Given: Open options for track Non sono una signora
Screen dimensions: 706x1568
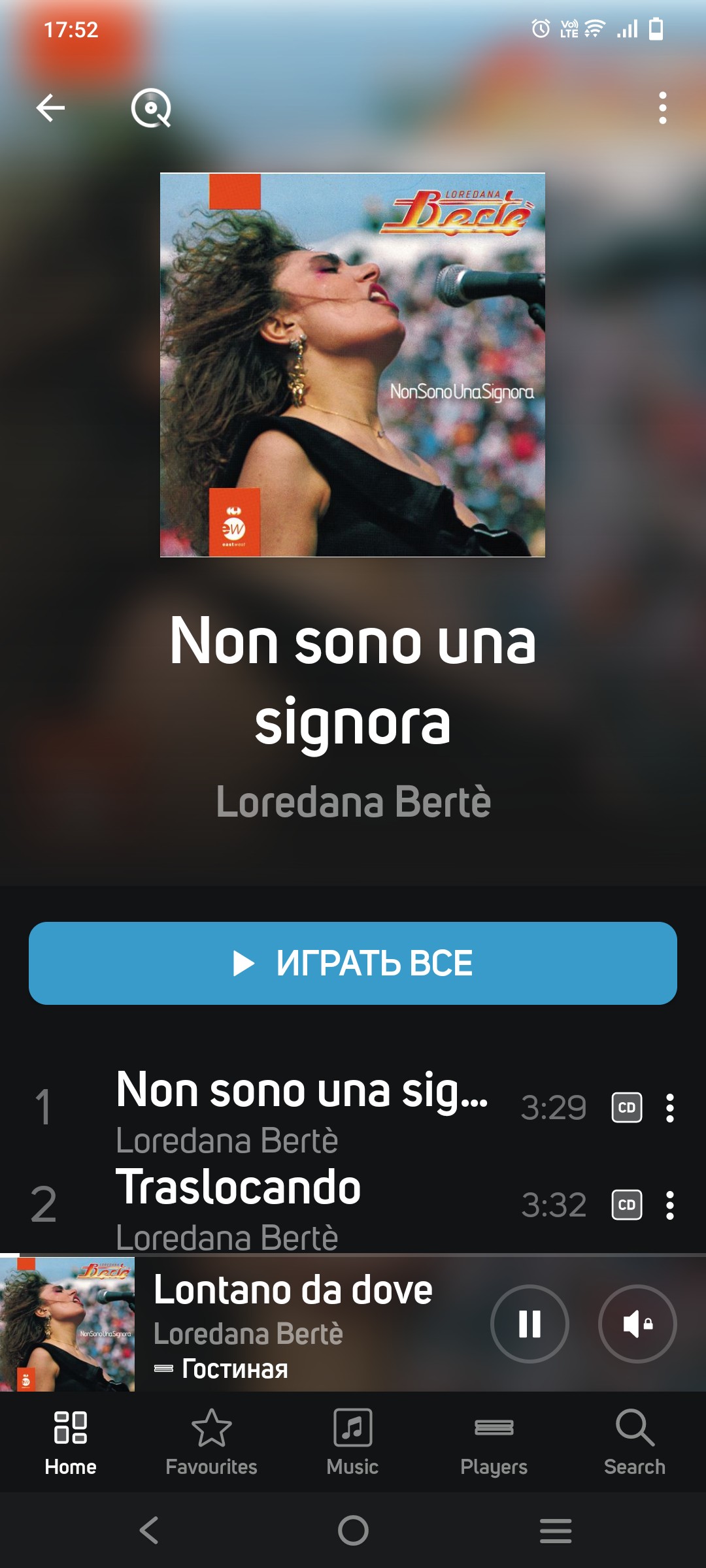Looking at the screenshot, I should pyautogui.click(x=669, y=1108).
